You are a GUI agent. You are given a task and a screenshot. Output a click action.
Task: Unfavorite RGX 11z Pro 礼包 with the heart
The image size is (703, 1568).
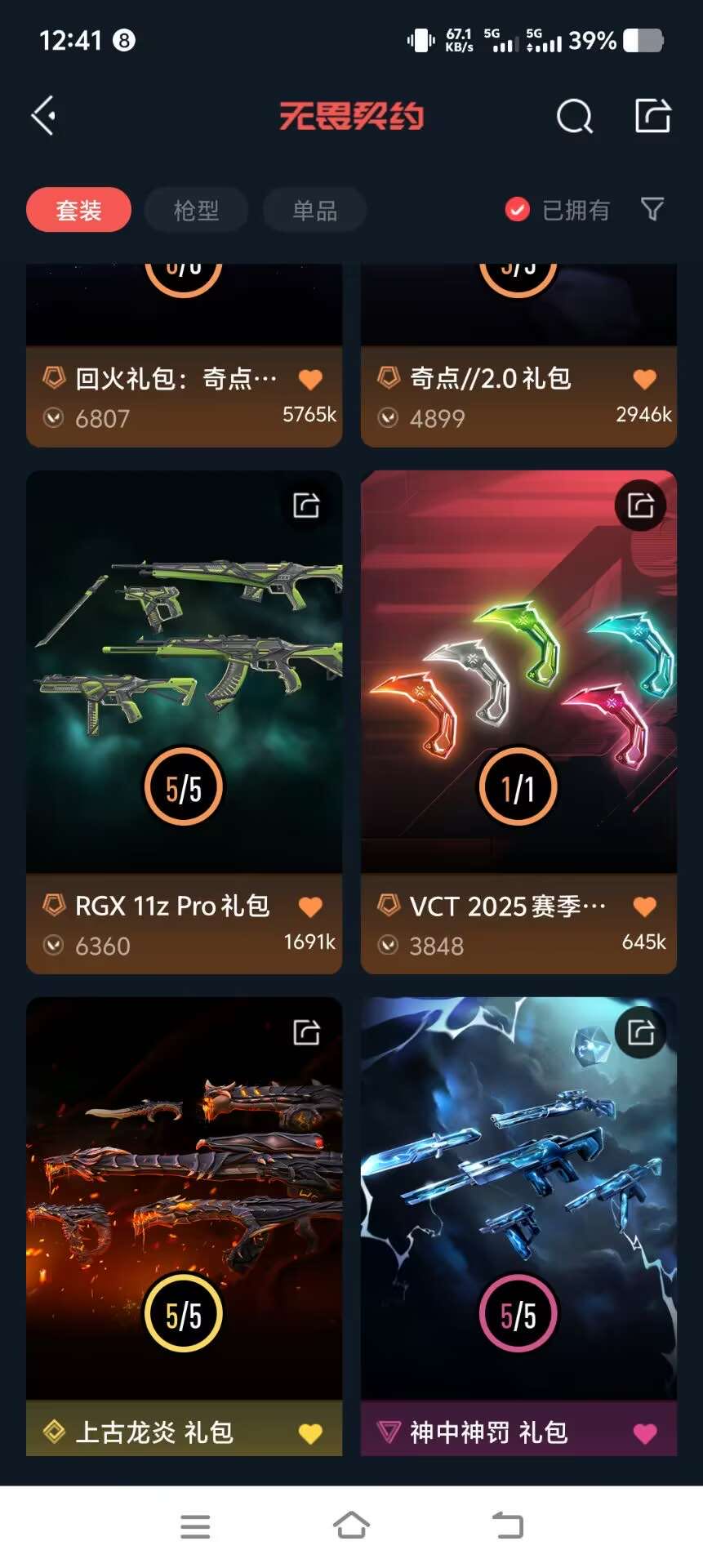pos(310,906)
